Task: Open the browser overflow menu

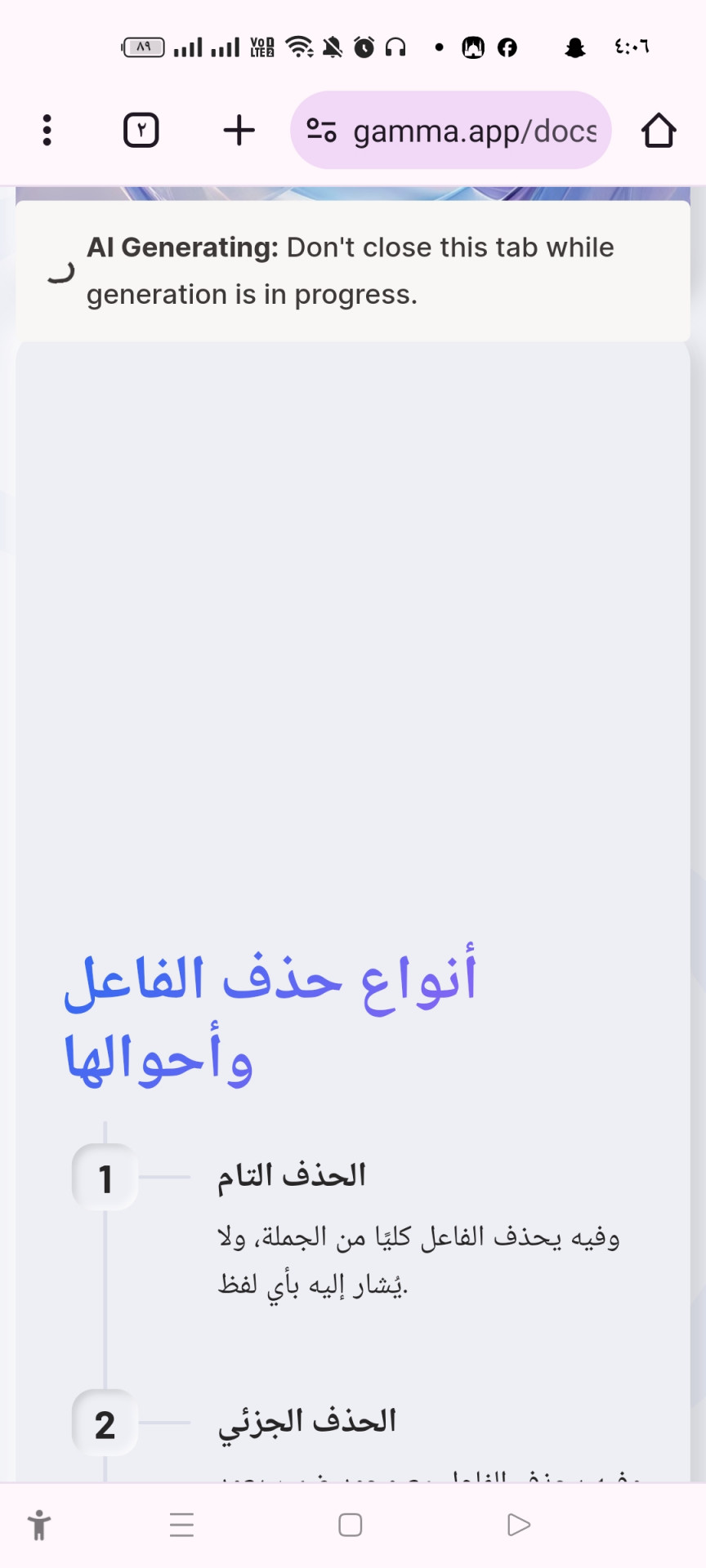Action: point(47,131)
